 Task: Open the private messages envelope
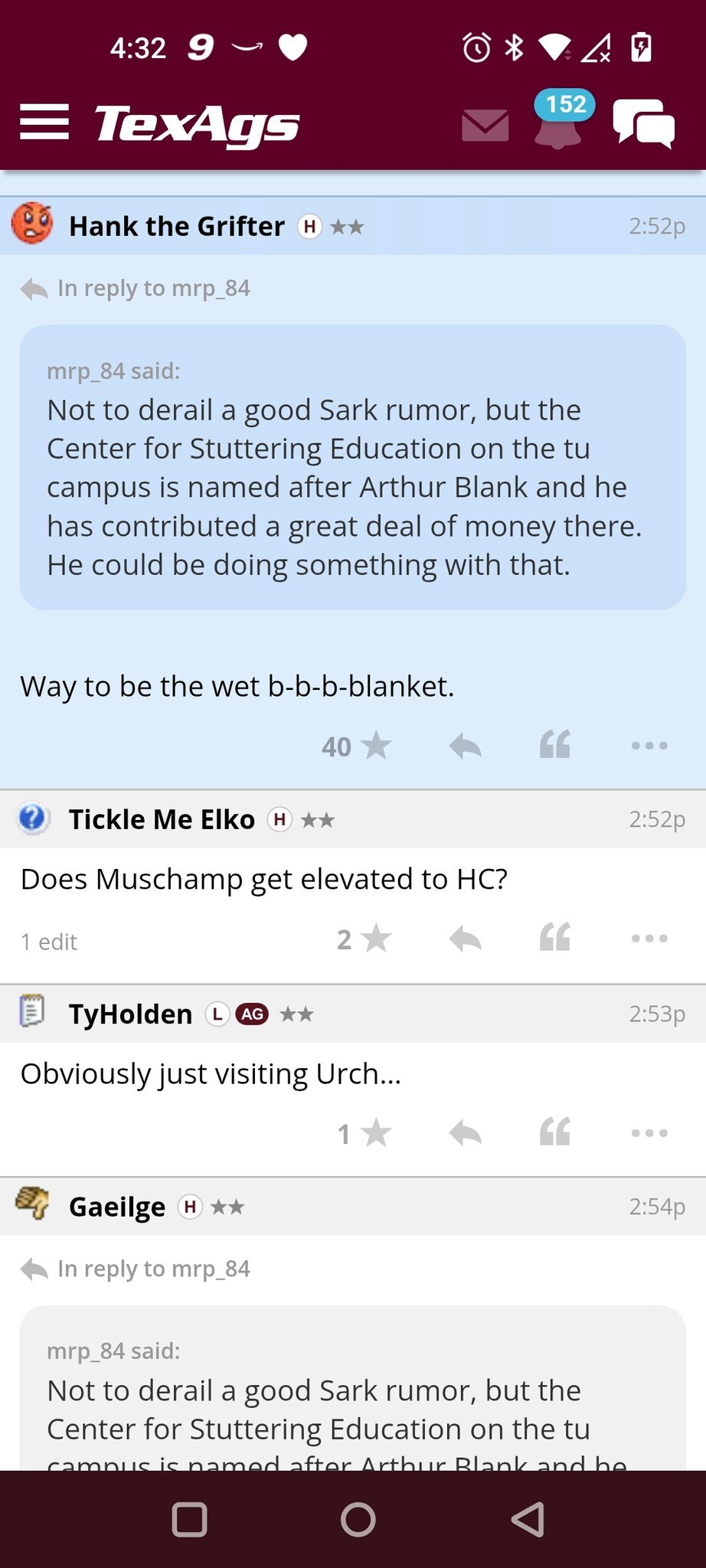click(x=485, y=125)
